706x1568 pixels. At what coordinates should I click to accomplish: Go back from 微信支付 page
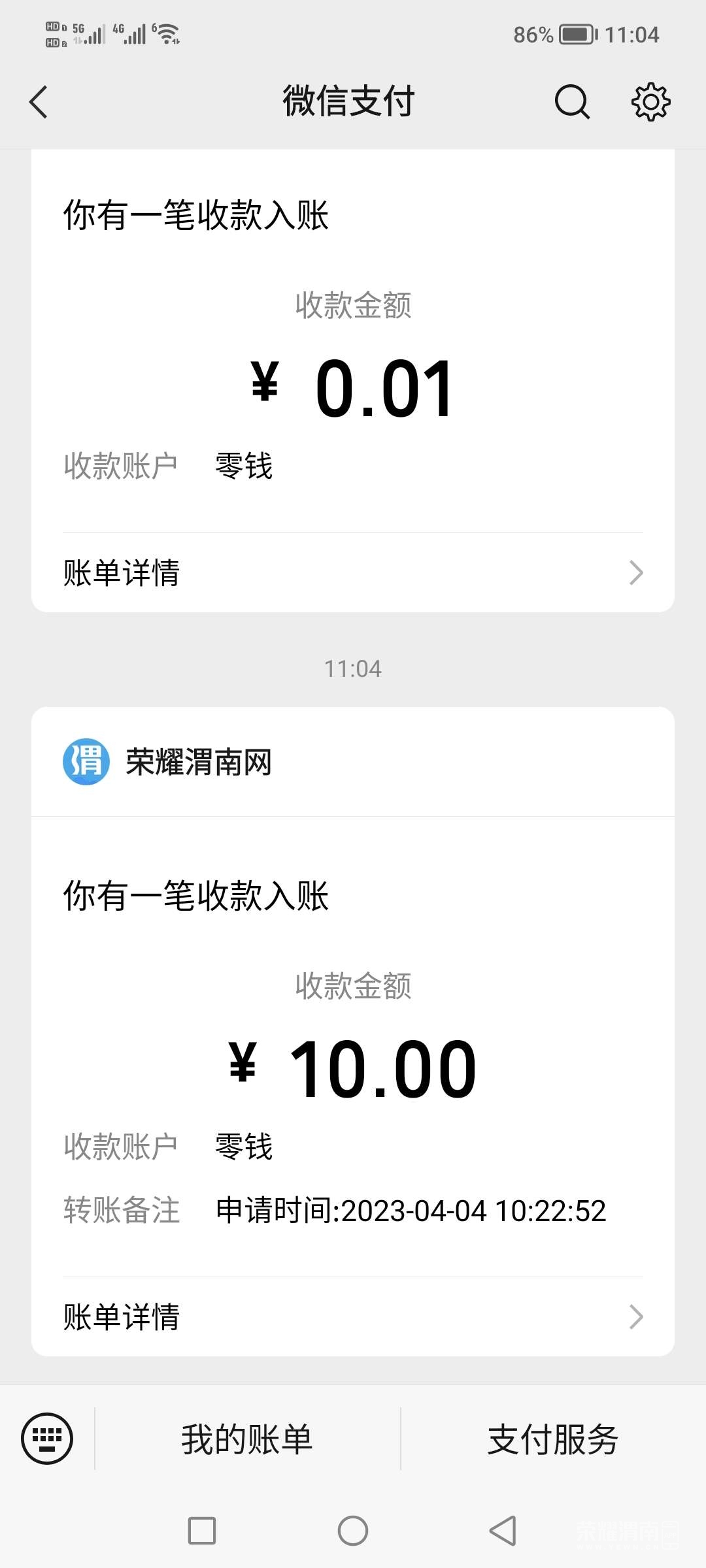(39, 103)
